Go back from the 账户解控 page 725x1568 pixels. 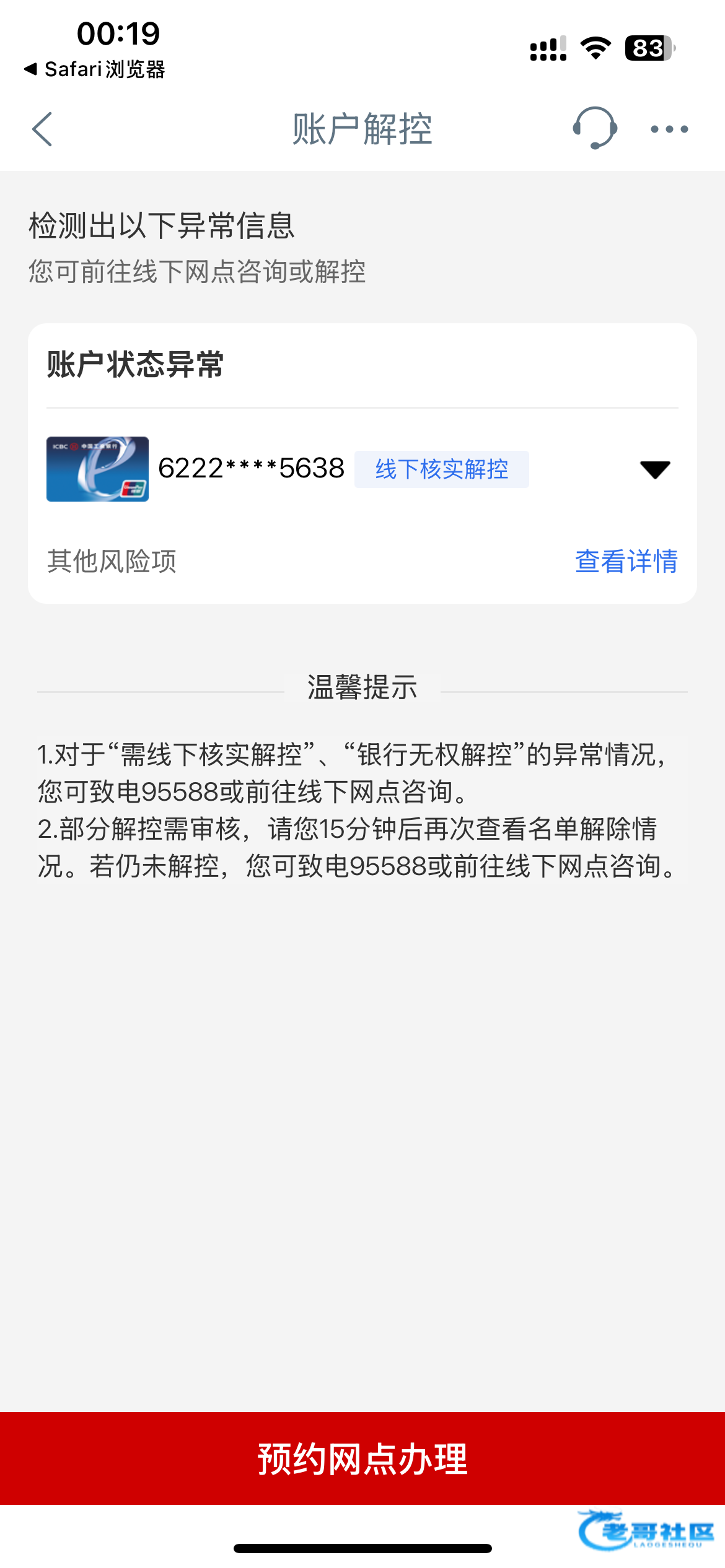pos(42,129)
